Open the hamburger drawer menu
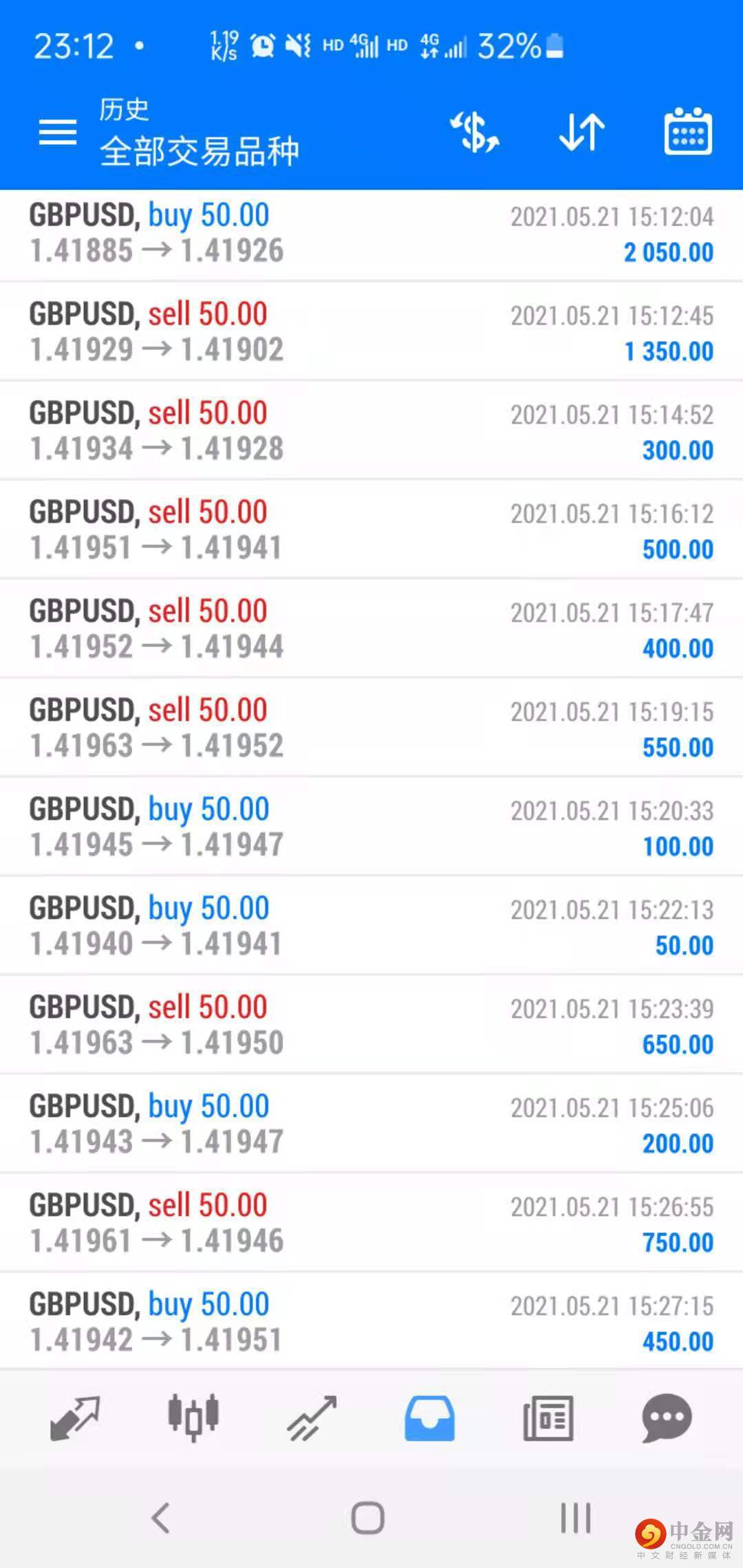Viewport: 743px width, 1568px height. click(x=58, y=132)
